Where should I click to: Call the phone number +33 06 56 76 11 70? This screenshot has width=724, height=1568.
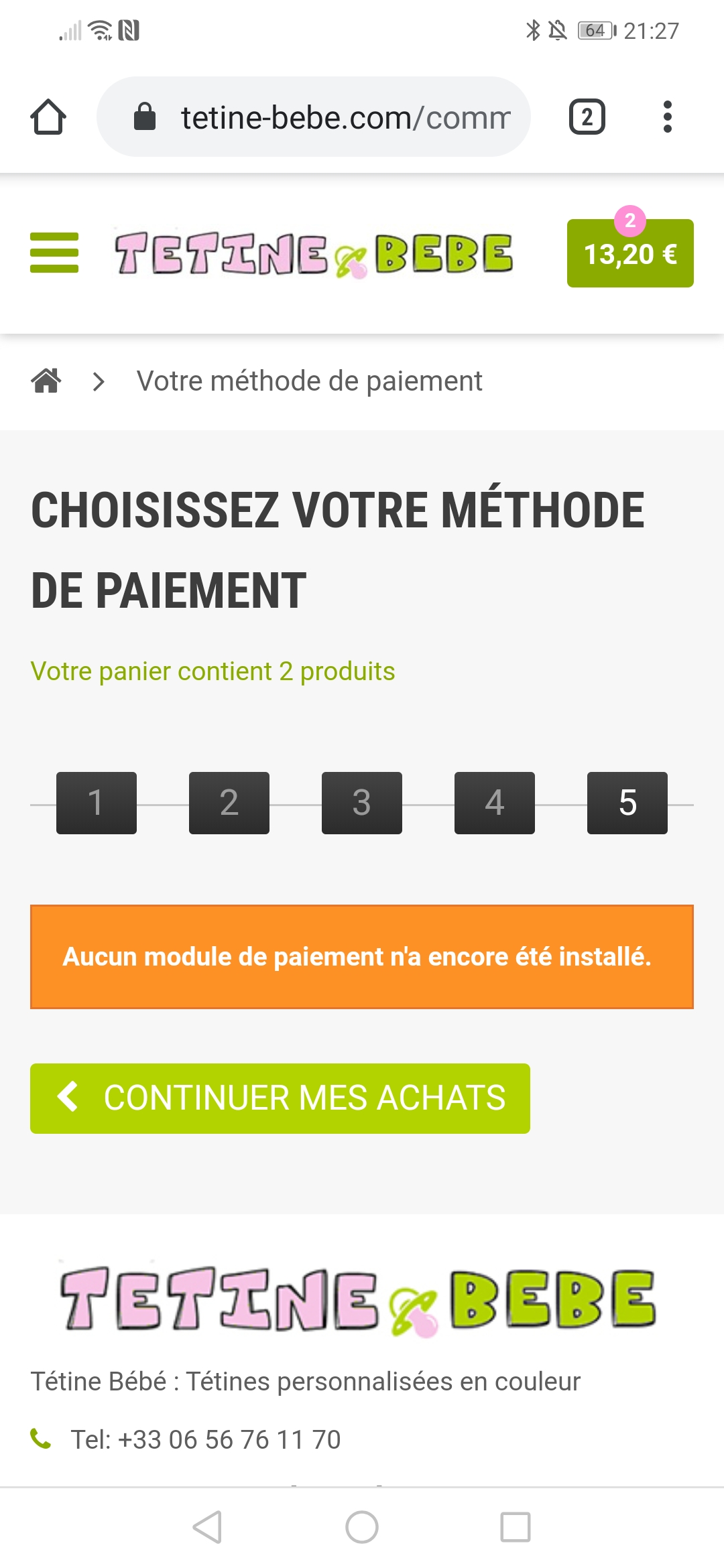205,1439
